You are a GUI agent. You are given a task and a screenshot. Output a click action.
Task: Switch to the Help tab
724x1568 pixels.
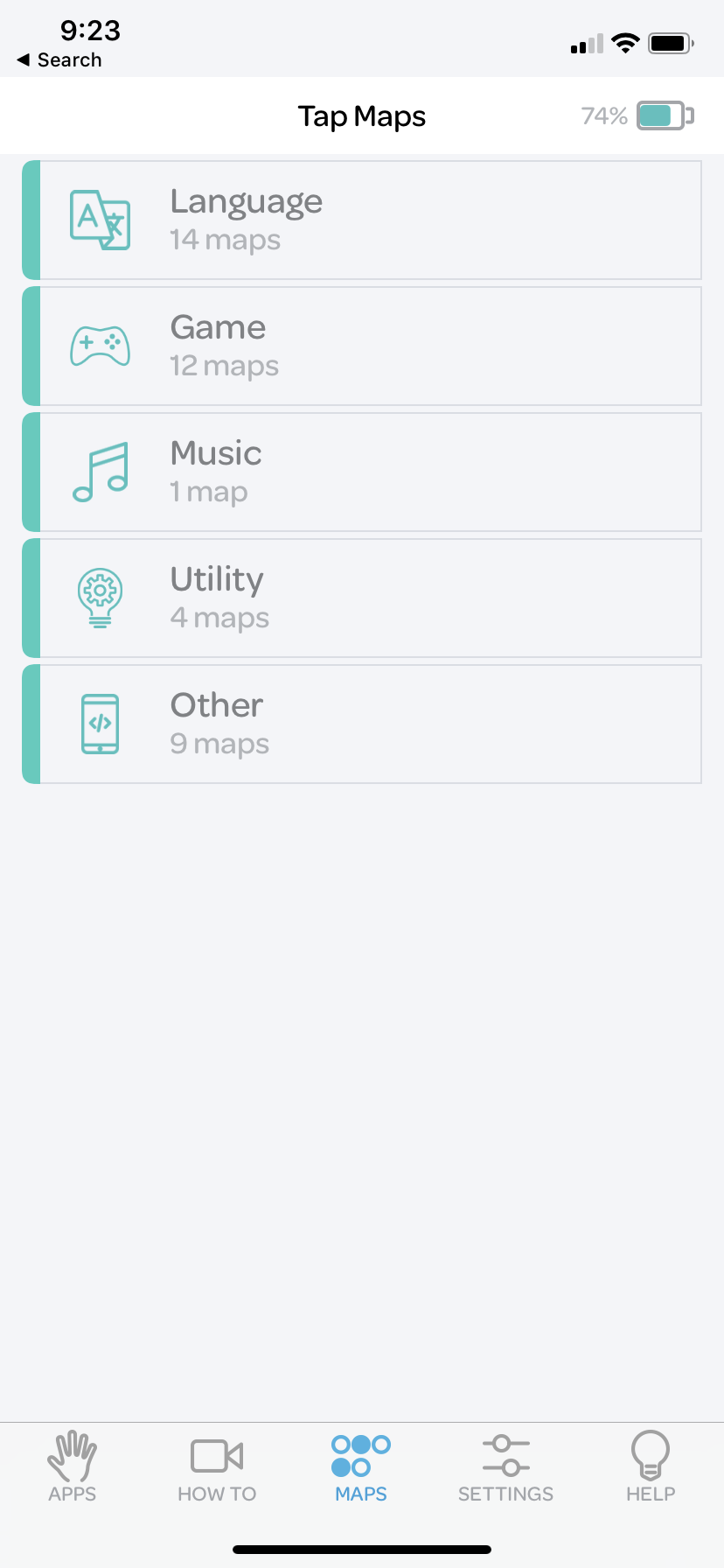pyautogui.click(x=651, y=1467)
